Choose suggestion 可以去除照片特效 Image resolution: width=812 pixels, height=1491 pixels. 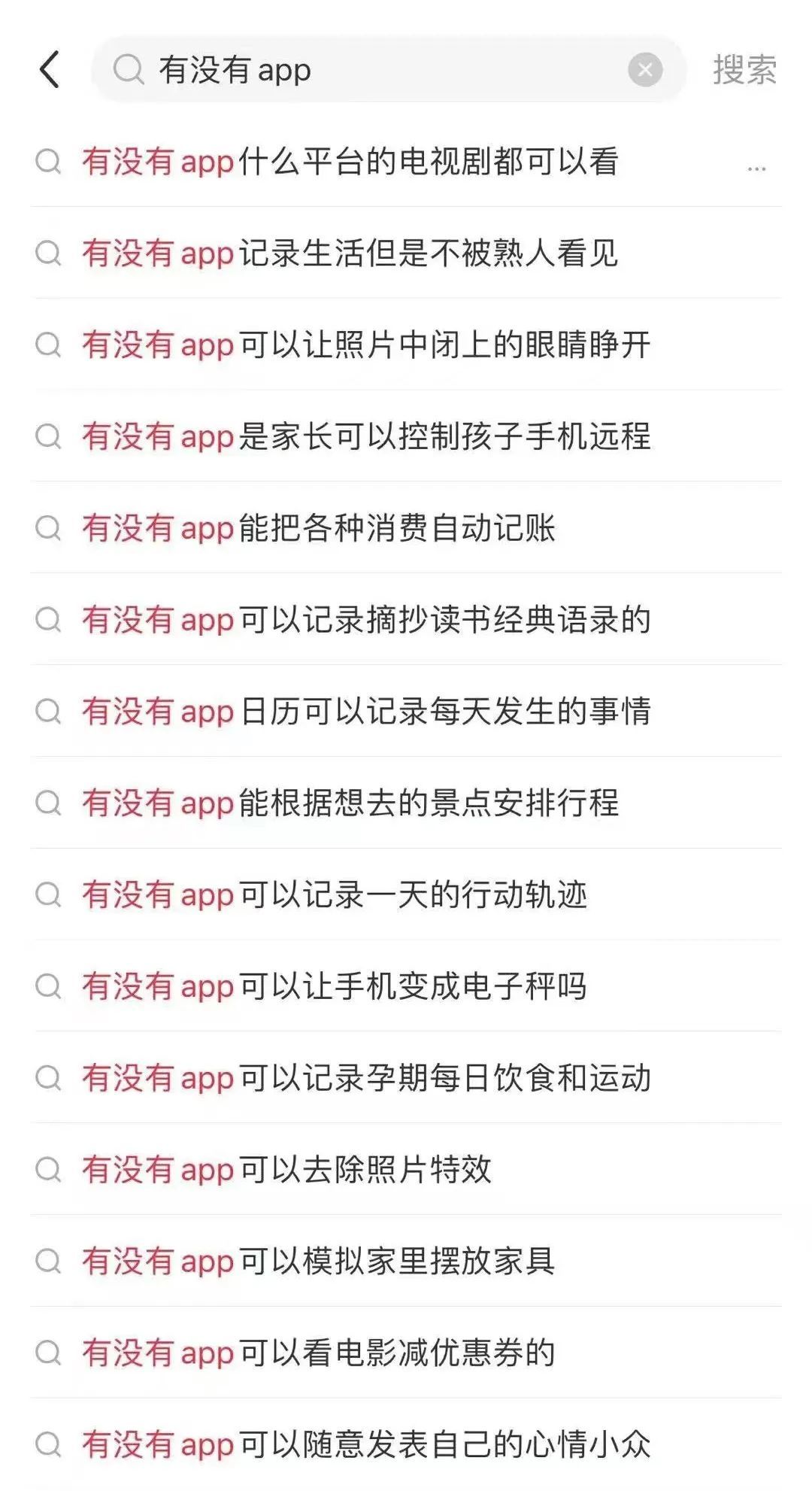tap(287, 1170)
